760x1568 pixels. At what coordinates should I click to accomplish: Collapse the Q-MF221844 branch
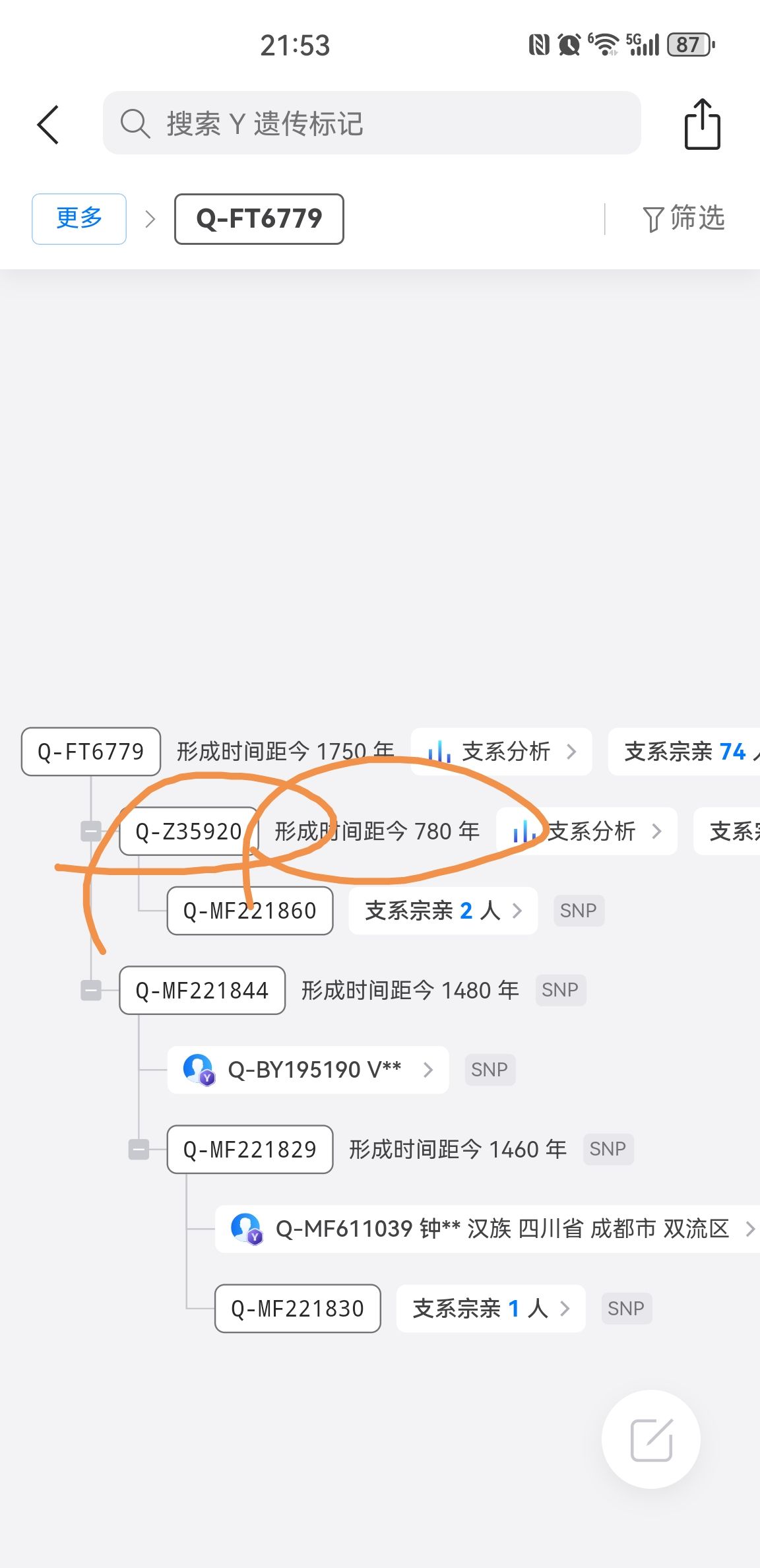(x=91, y=990)
